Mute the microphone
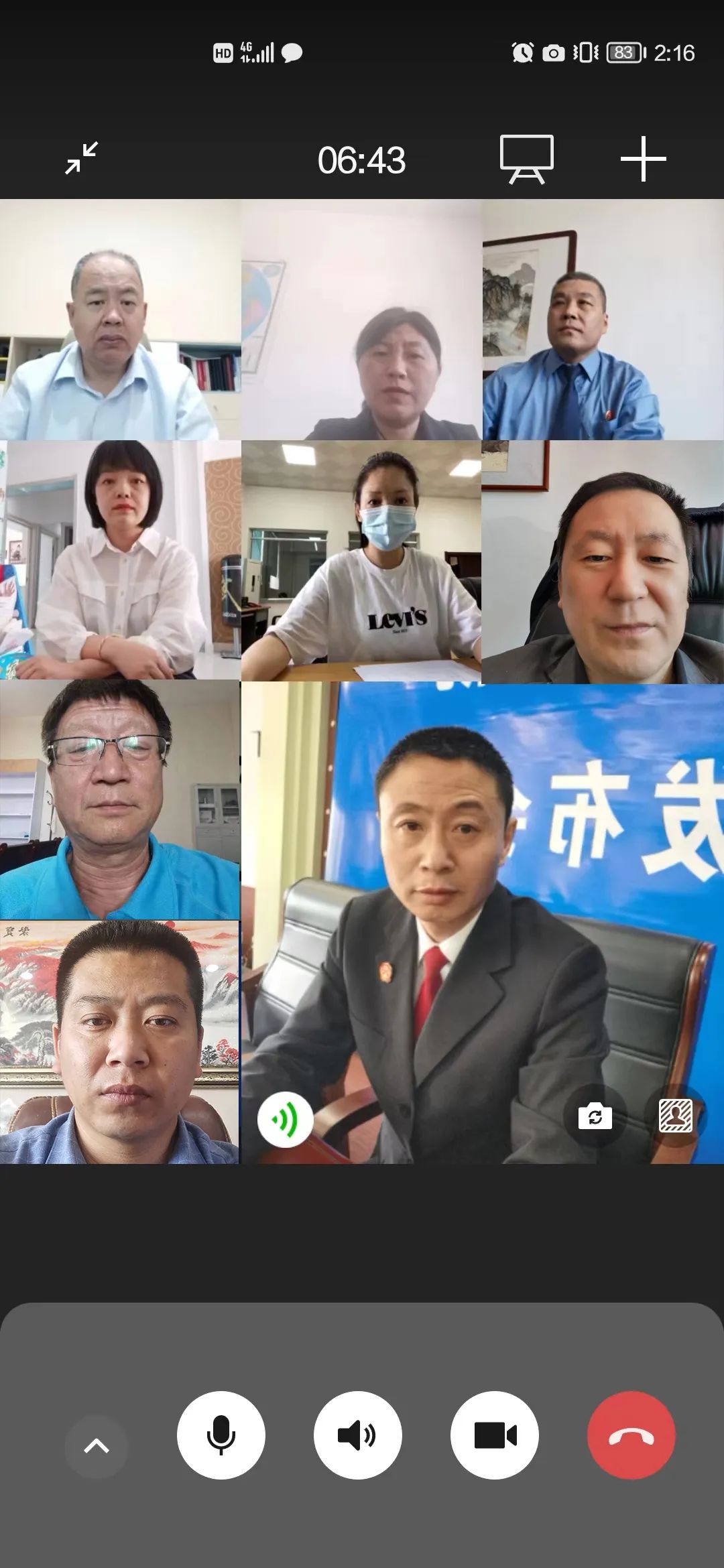724x1568 pixels. coord(221,1435)
